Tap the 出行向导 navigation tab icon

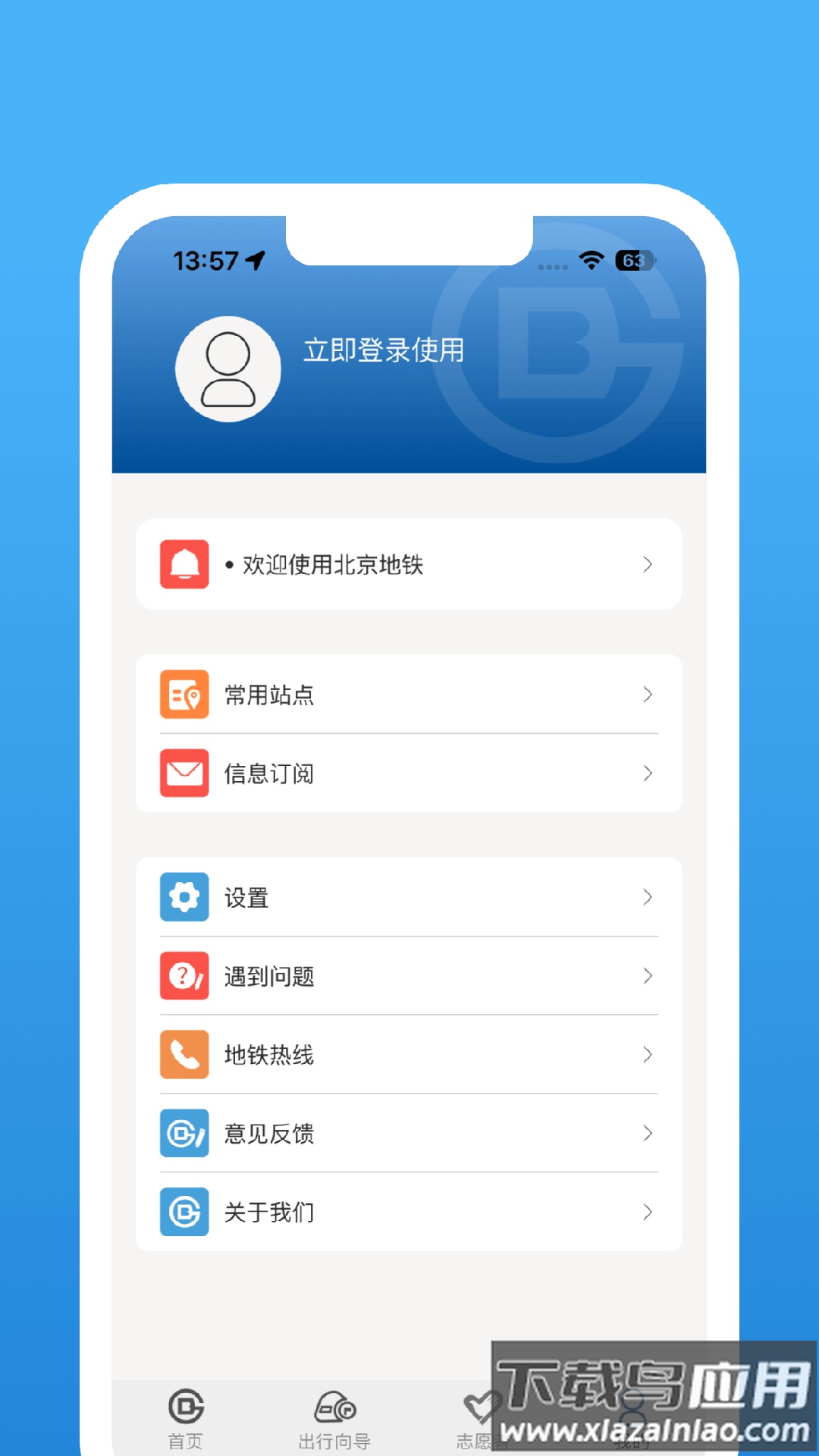334,1407
